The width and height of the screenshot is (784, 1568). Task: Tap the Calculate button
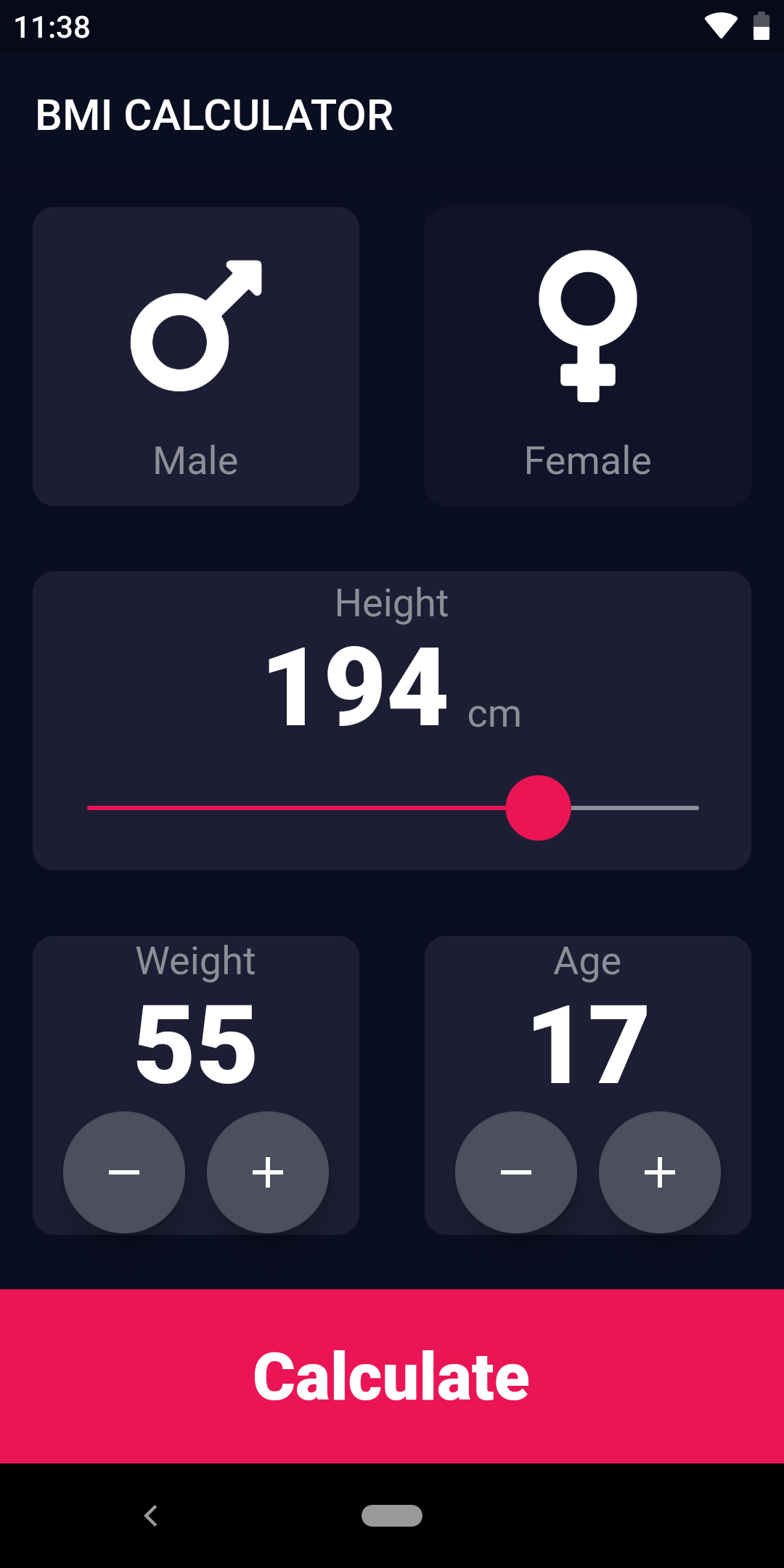pyautogui.click(x=392, y=1376)
